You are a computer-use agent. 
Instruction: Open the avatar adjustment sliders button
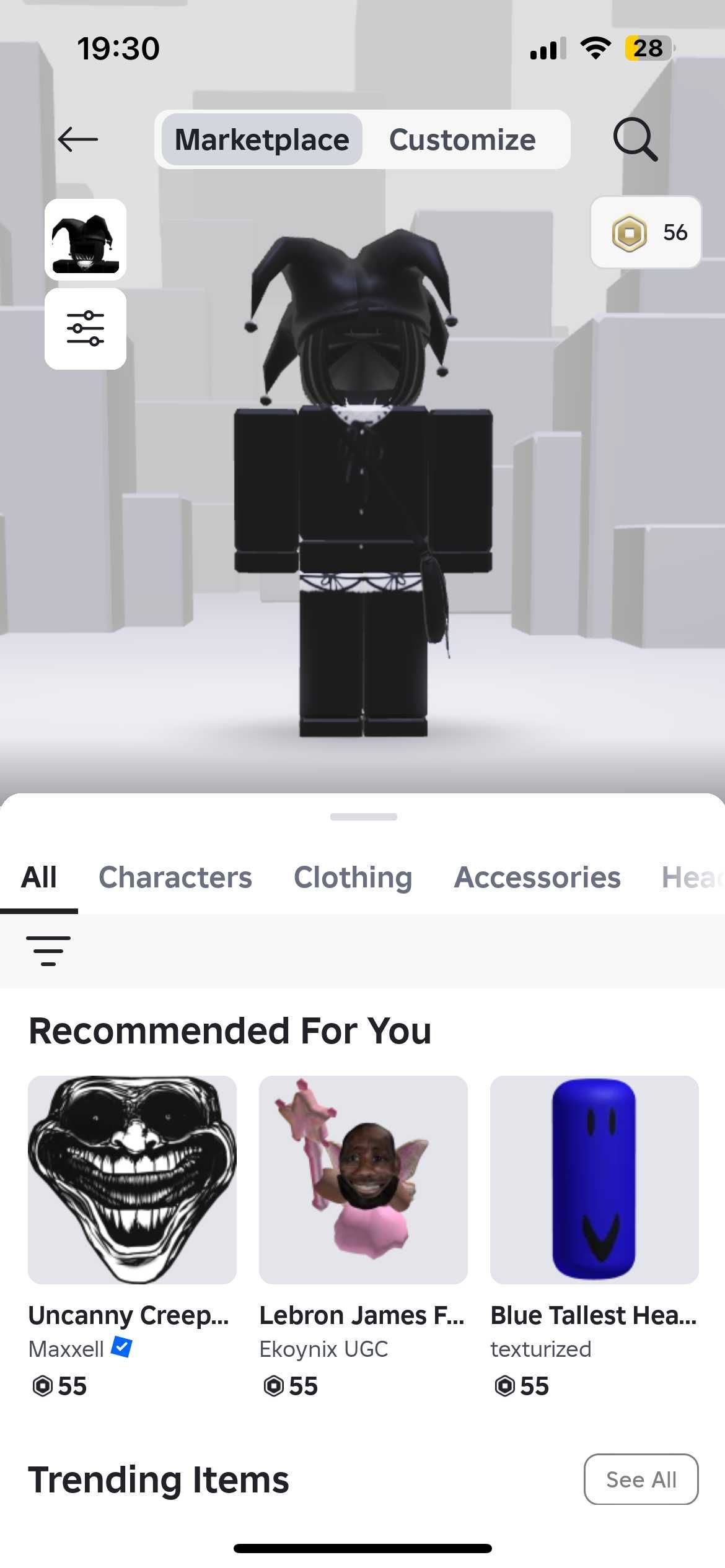pos(86,329)
